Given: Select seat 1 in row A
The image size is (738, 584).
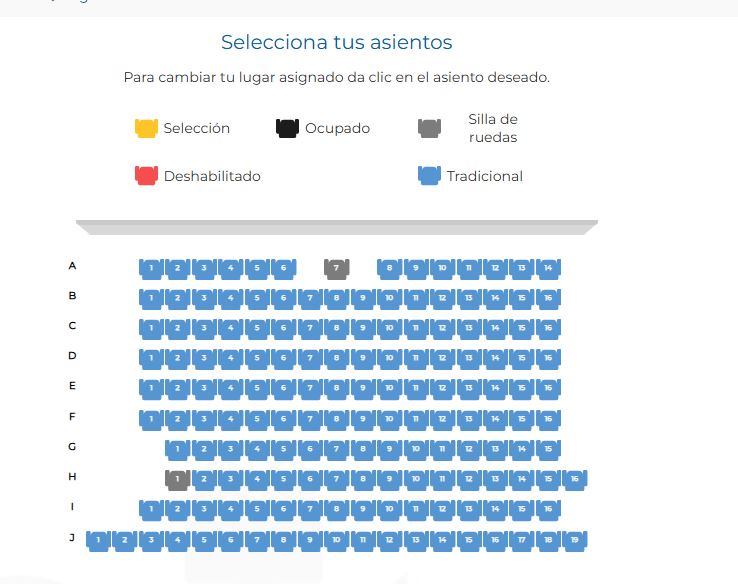Looking at the screenshot, I should pyautogui.click(x=151, y=268).
